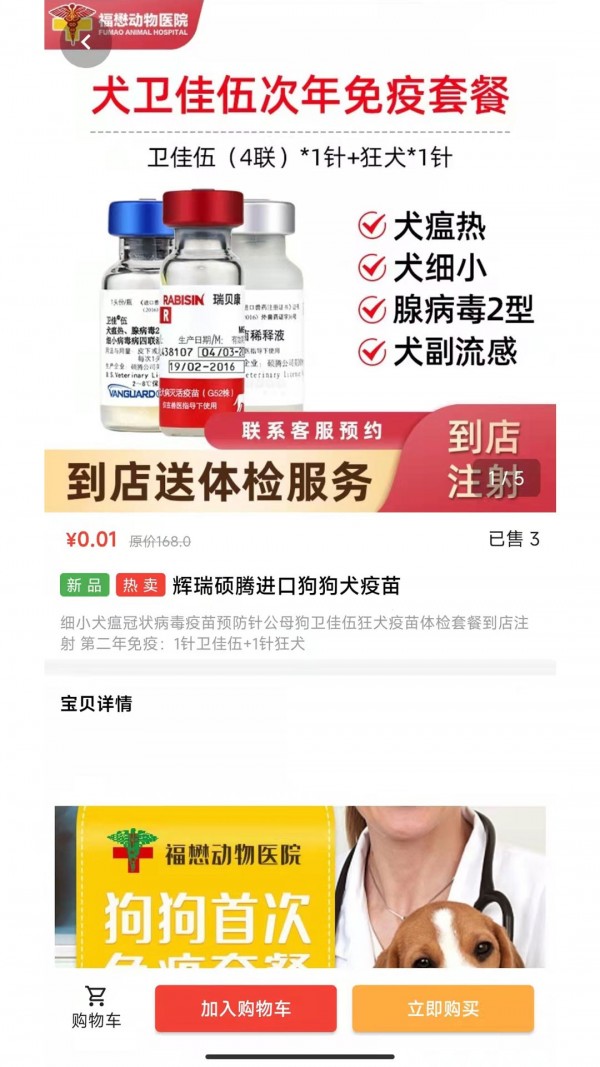The height and width of the screenshot is (1067, 600).
Task: Add the vaccine package to cart (加入购物车)
Action: tap(245, 1008)
